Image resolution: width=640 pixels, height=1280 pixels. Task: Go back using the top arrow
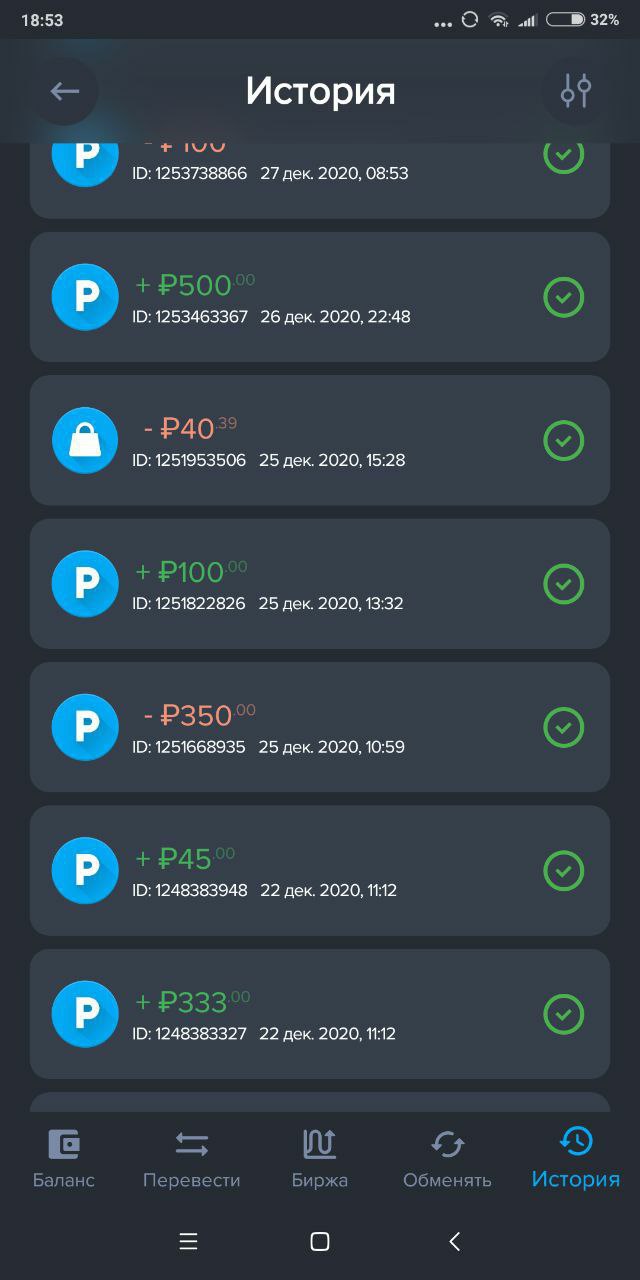tap(65, 92)
